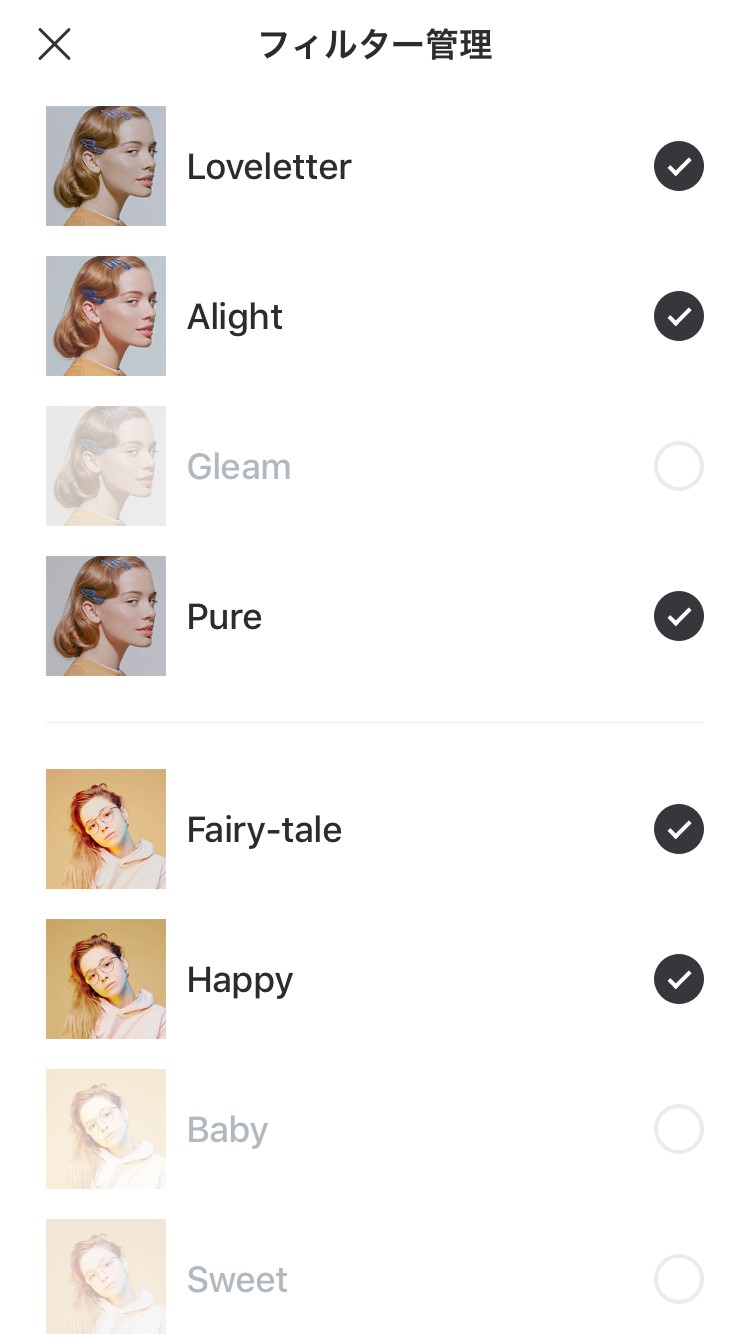Image resolution: width=750 pixels, height=1334 pixels.
Task: Turn off the Fairy-tale filter
Action: (x=679, y=829)
